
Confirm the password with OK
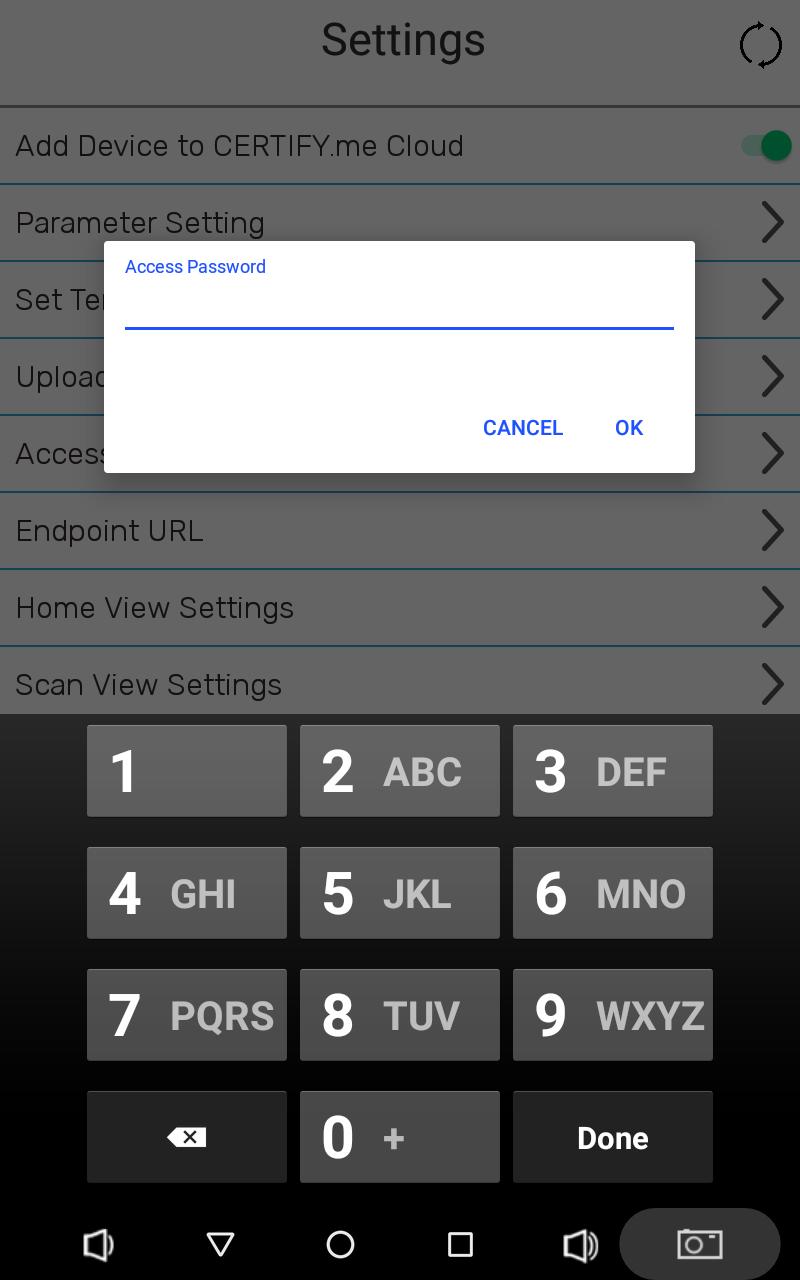(x=629, y=428)
